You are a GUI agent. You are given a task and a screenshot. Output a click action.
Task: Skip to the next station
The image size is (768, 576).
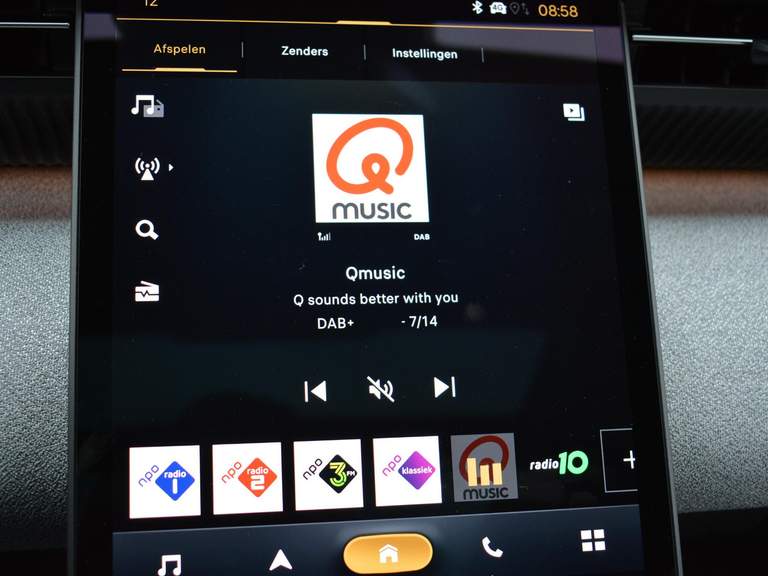[x=445, y=388]
